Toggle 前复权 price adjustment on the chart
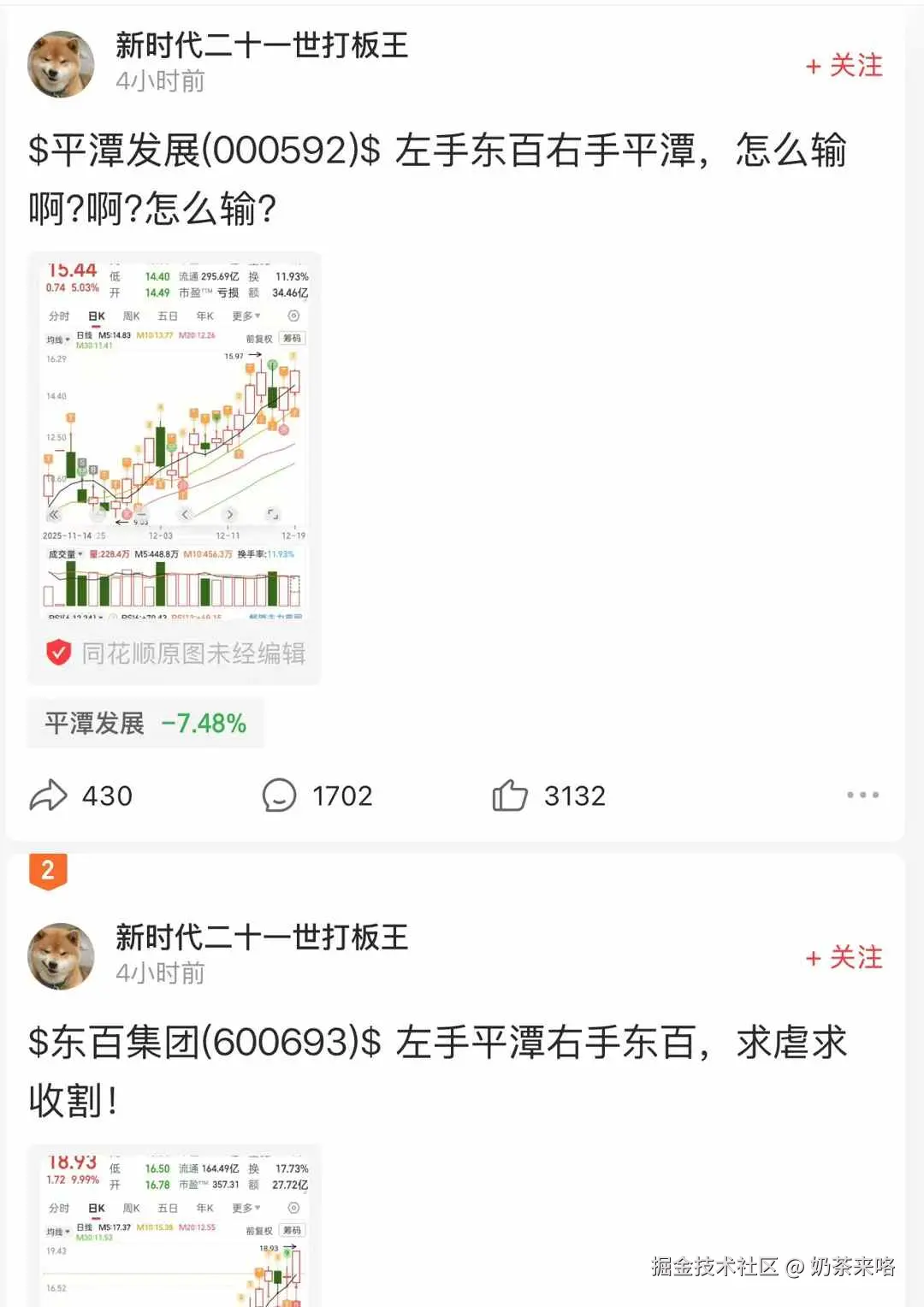Viewport: 924px width, 1307px height. click(260, 339)
